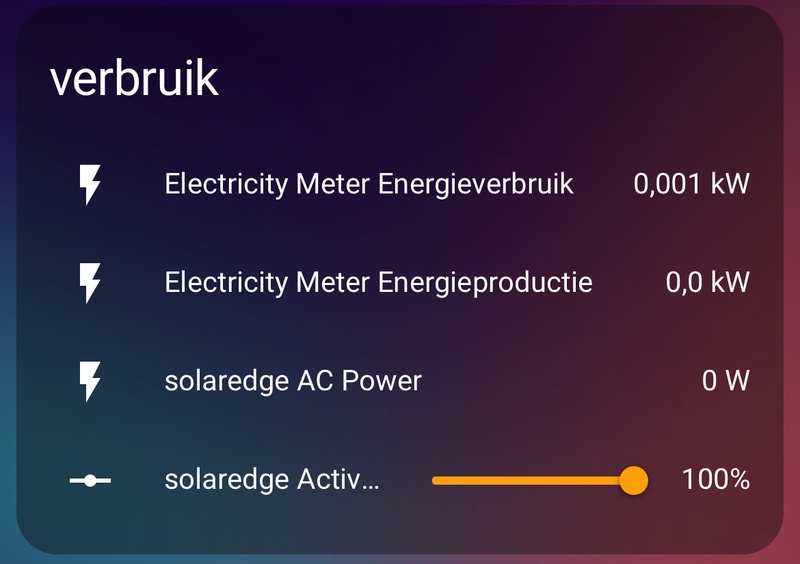Open solaredge AC Power details

[x=292, y=381]
